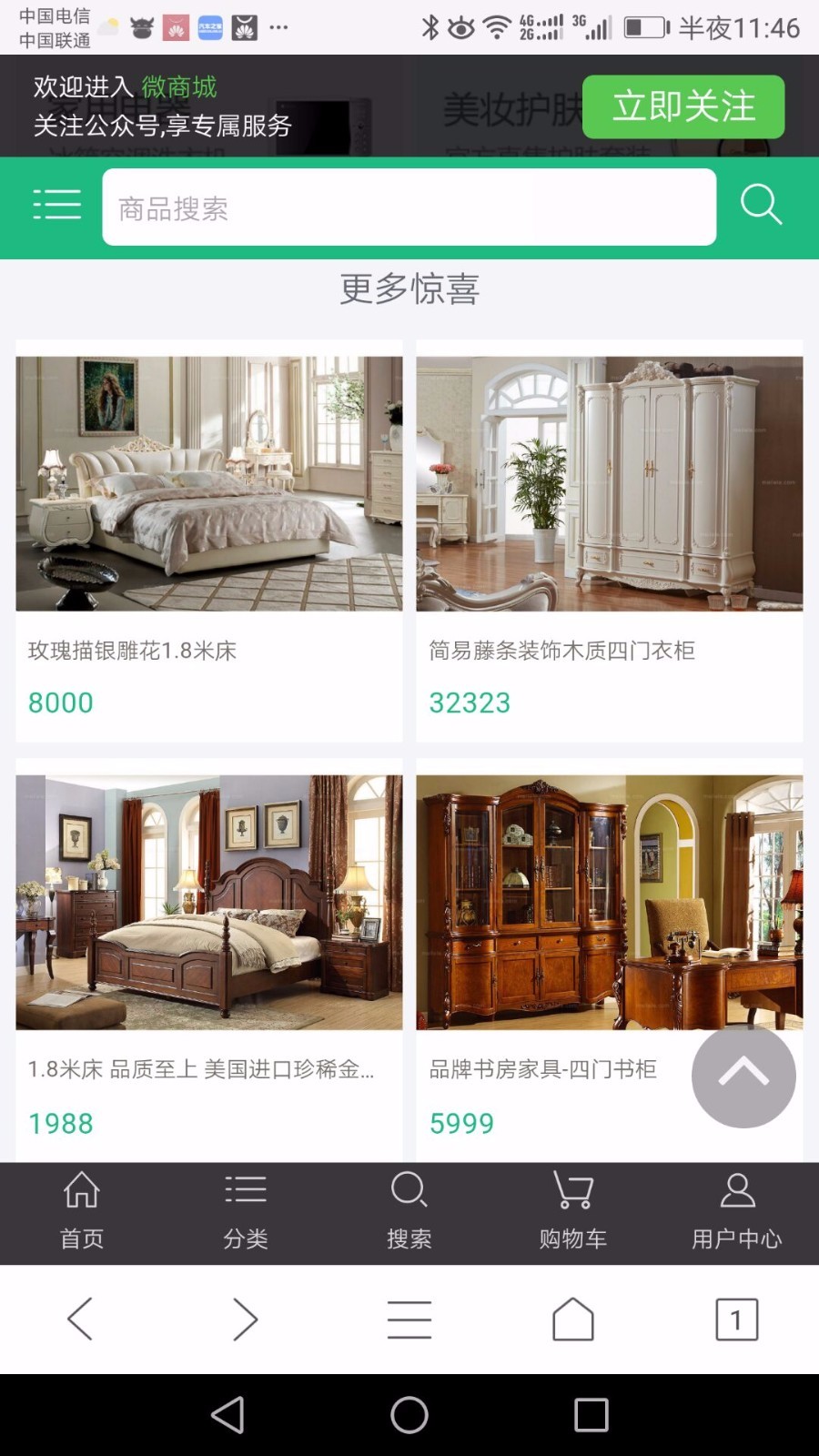Open the 微商城 link in the banner
The height and width of the screenshot is (1456, 819).
[x=178, y=88]
